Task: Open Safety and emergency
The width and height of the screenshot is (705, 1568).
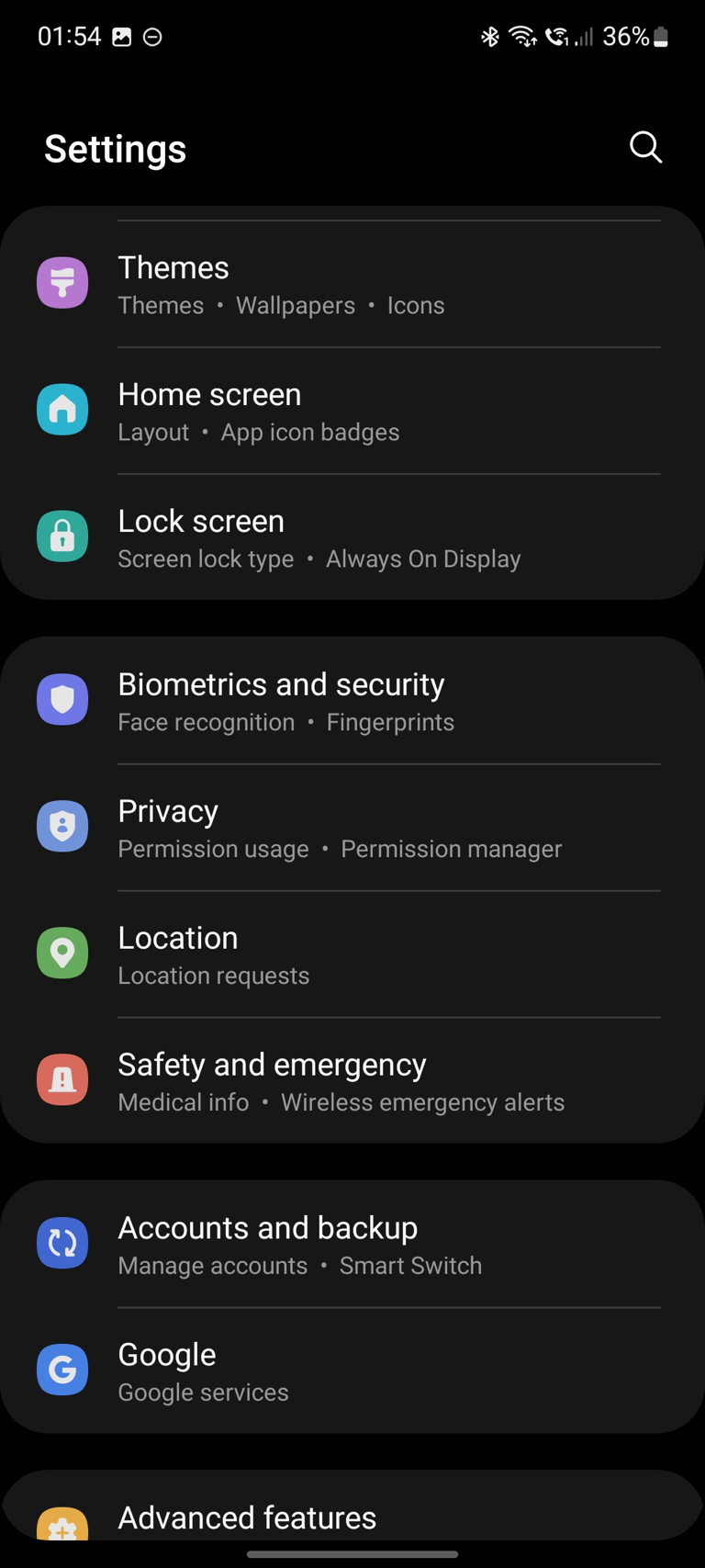Action: click(x=352, y=1080)
